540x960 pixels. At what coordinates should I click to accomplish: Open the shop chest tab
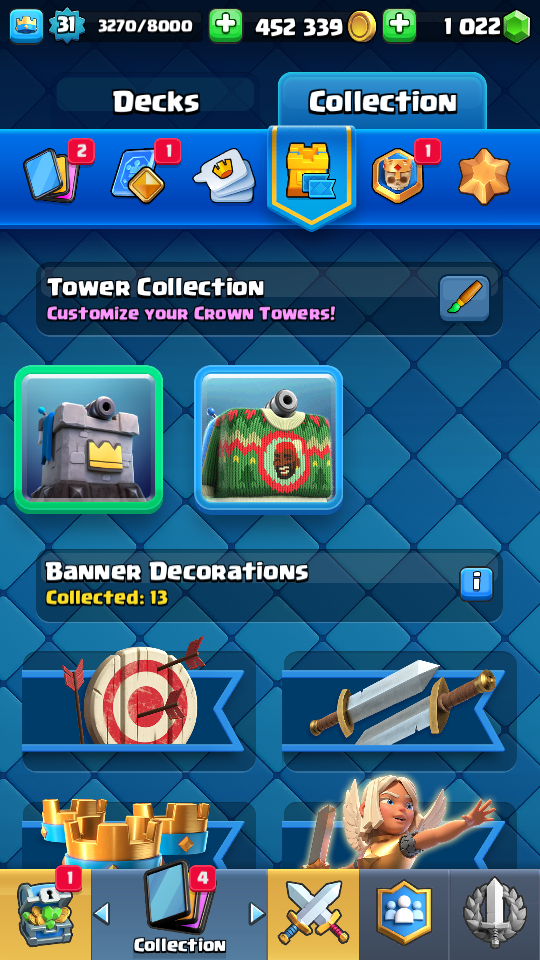click(45, 915)
